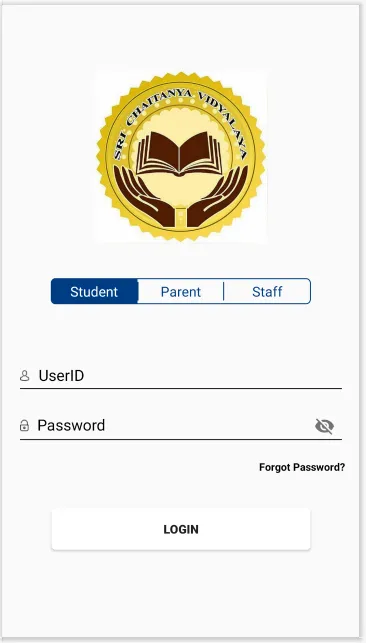This screenshot has height=643, width=366.
Task: Tap the LOGIN button
Action: pos(181,529)
